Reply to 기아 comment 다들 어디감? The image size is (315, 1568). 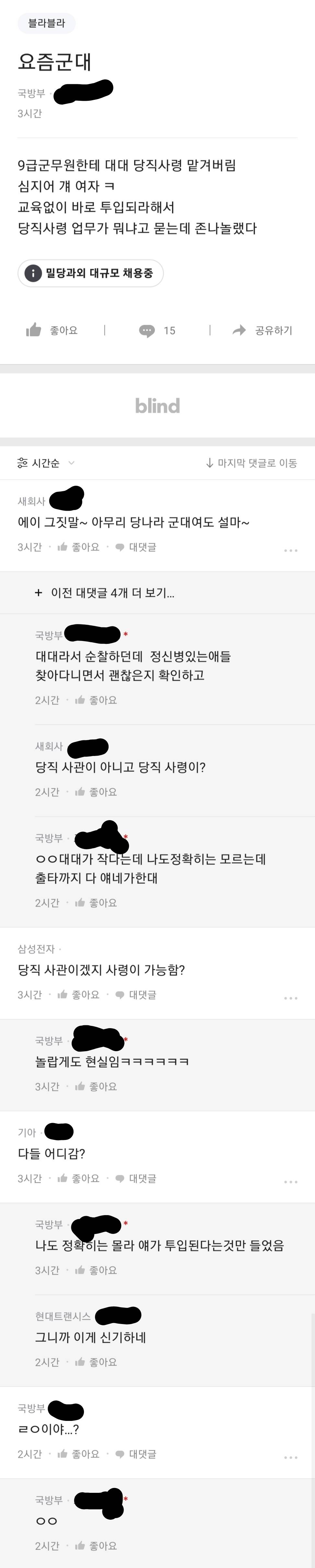[x=136, y=1179]
